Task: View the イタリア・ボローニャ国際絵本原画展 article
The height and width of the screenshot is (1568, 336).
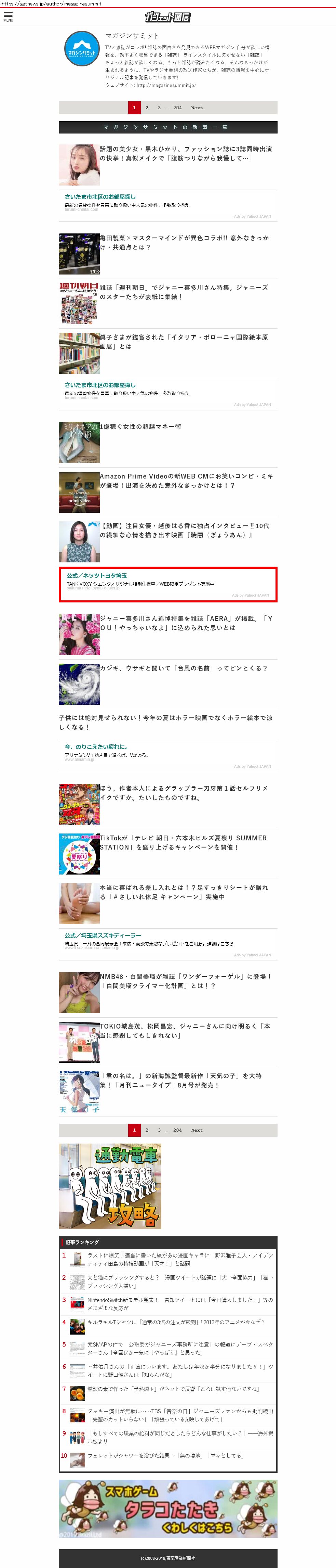Action: 184,342
